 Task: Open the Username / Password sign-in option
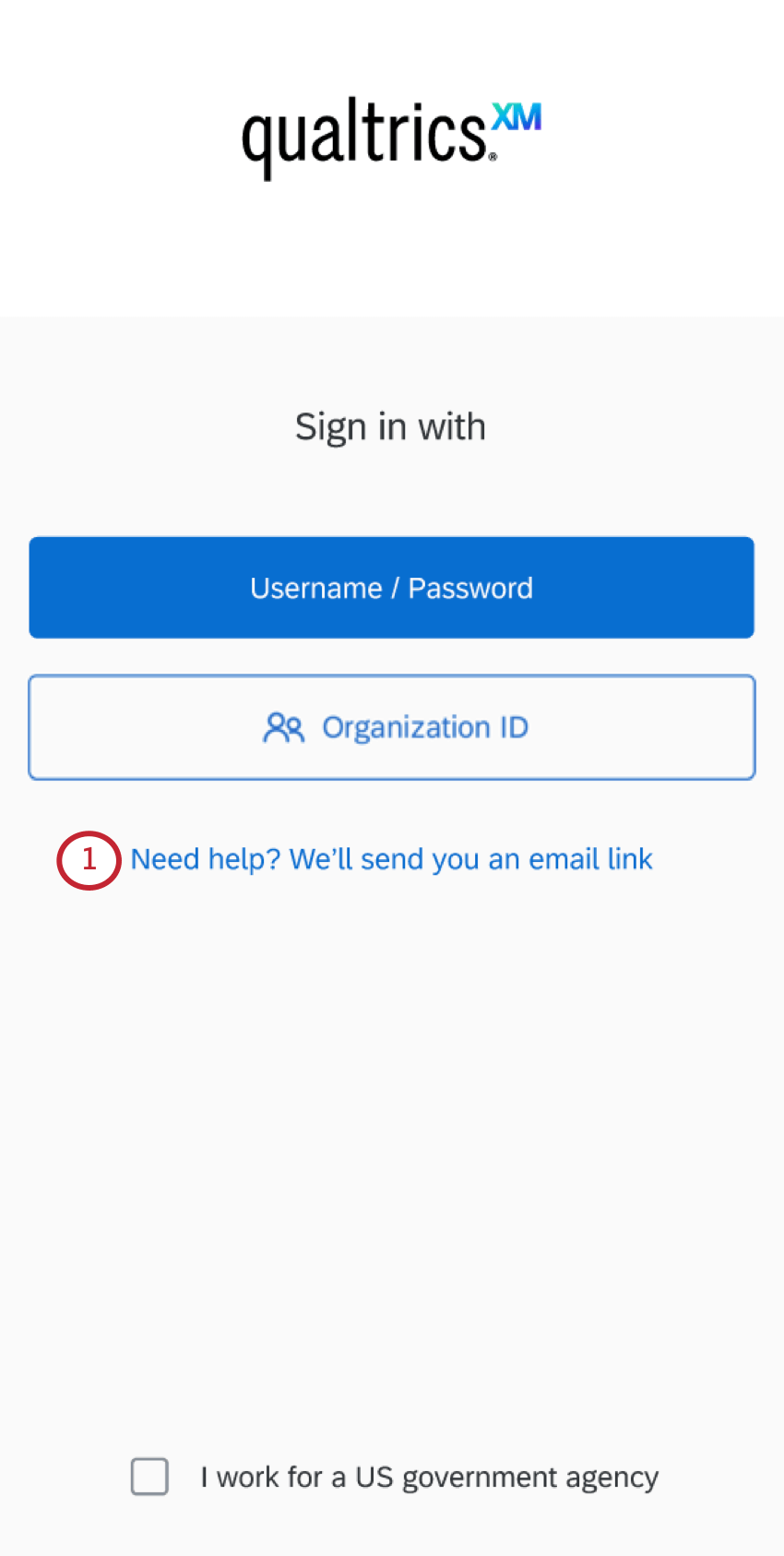click(x=391, y=587)
